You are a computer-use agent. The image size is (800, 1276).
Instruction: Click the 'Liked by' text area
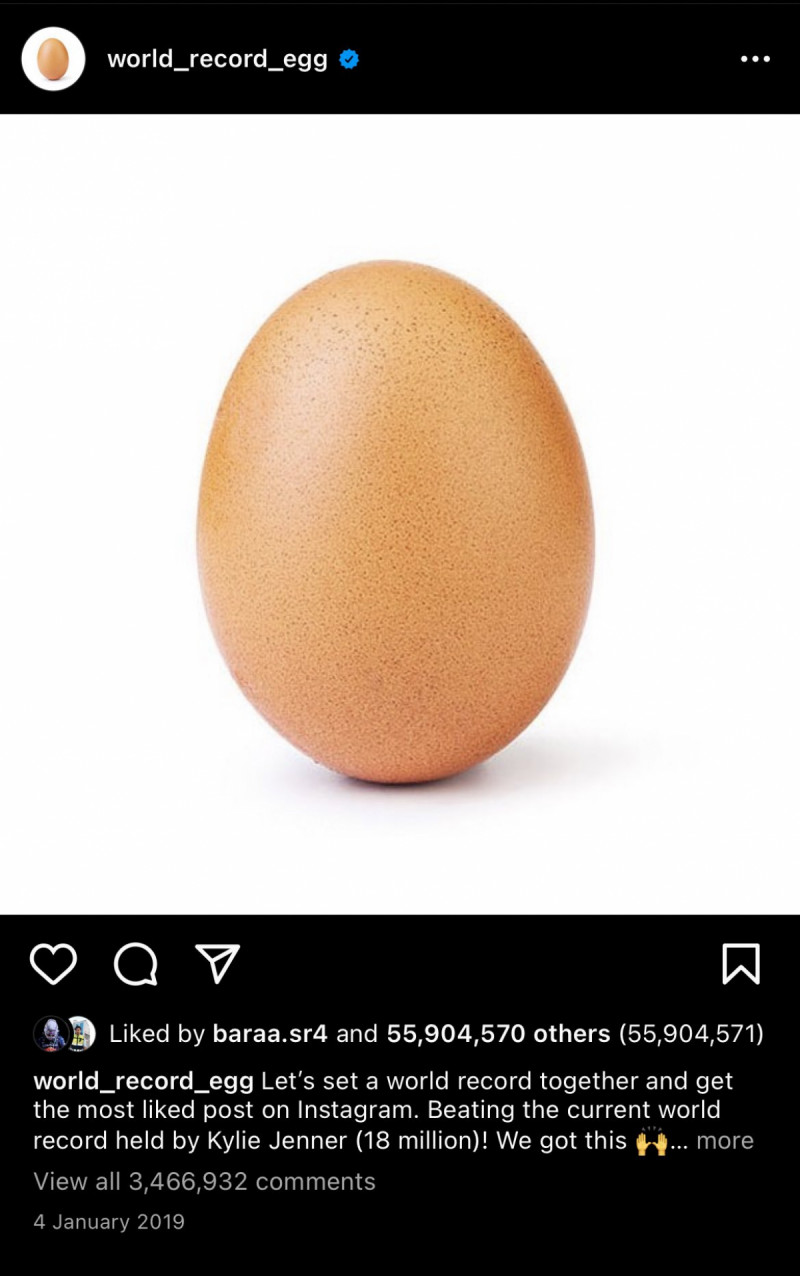tap(160, 1033)
